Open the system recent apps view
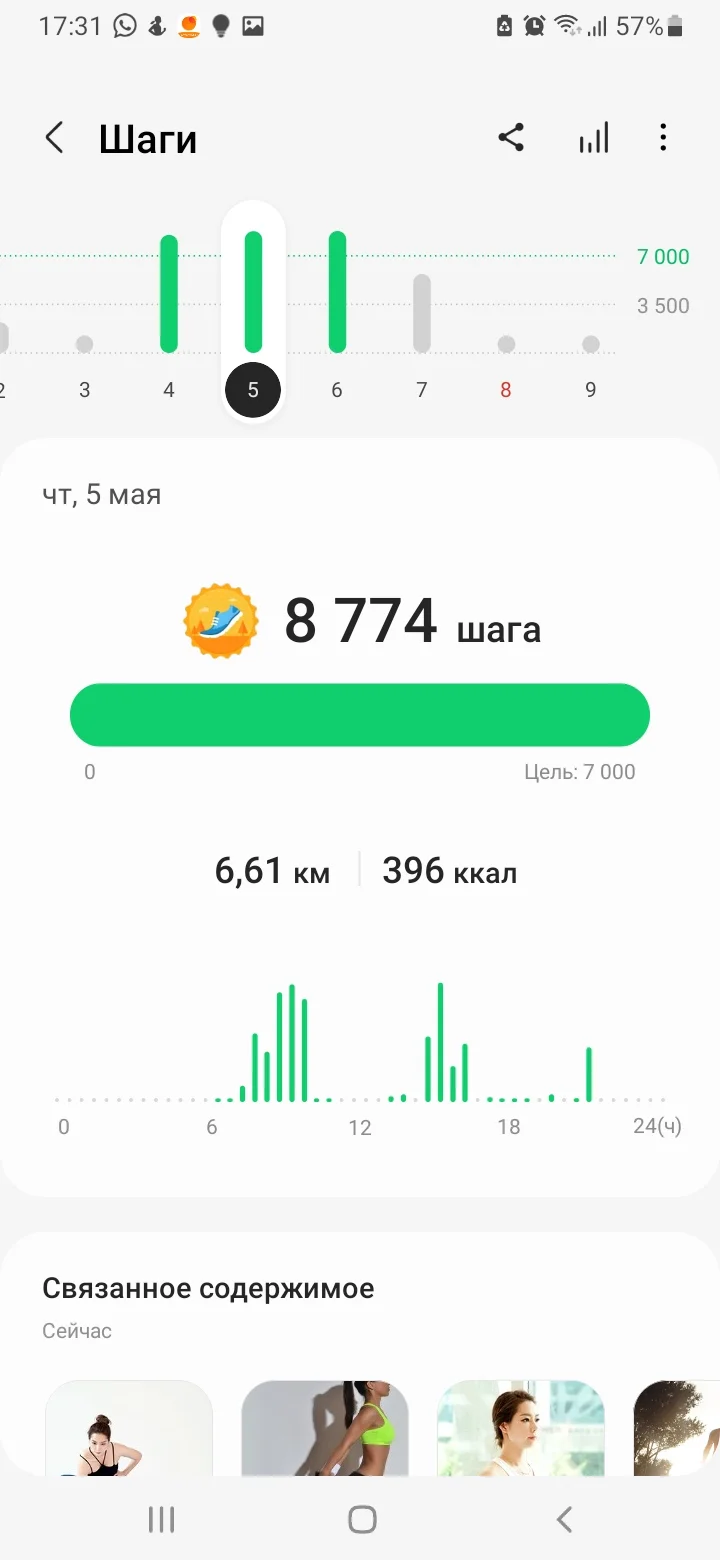The height and width of the screenshot is (1560, 720). 161,1520
